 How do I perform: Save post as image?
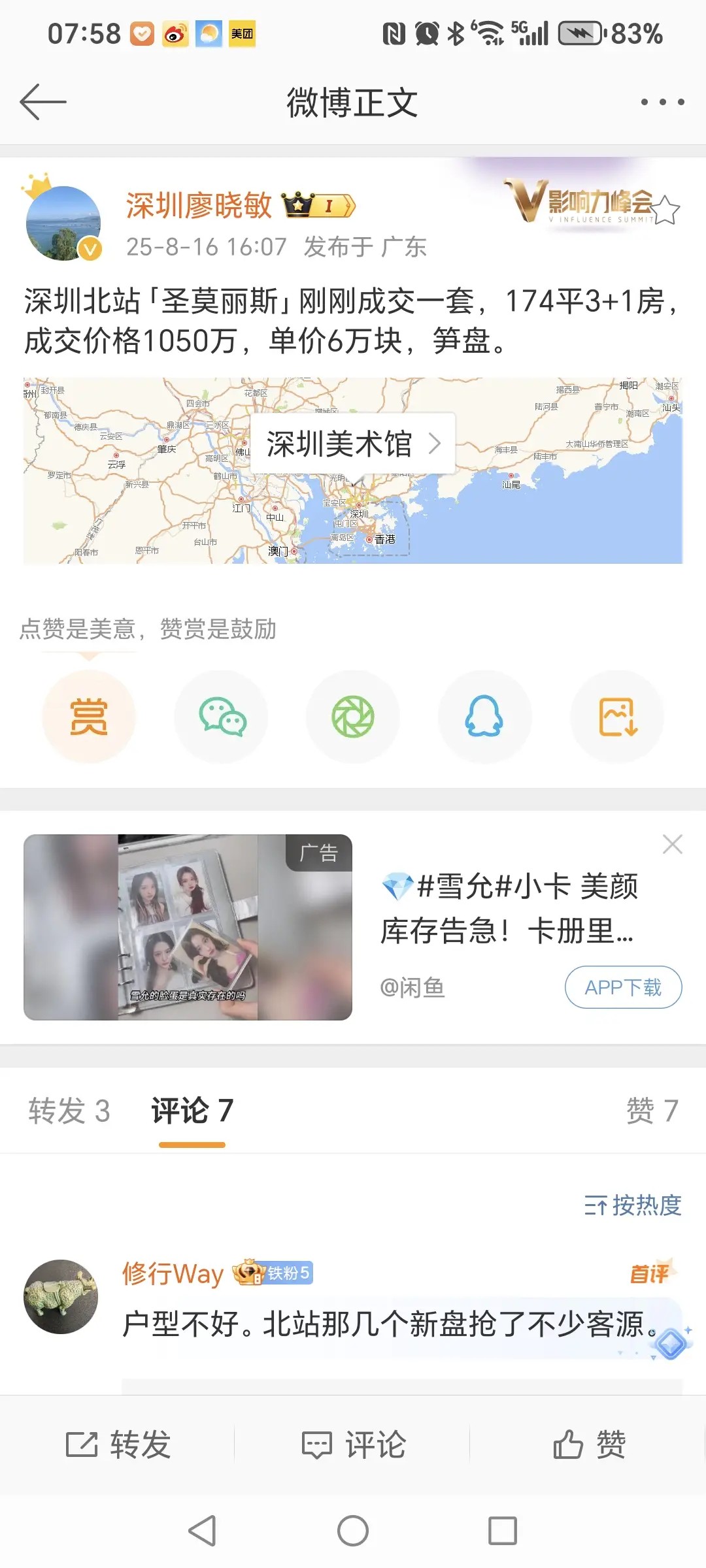pyautogui.click(x=617, y=717)
